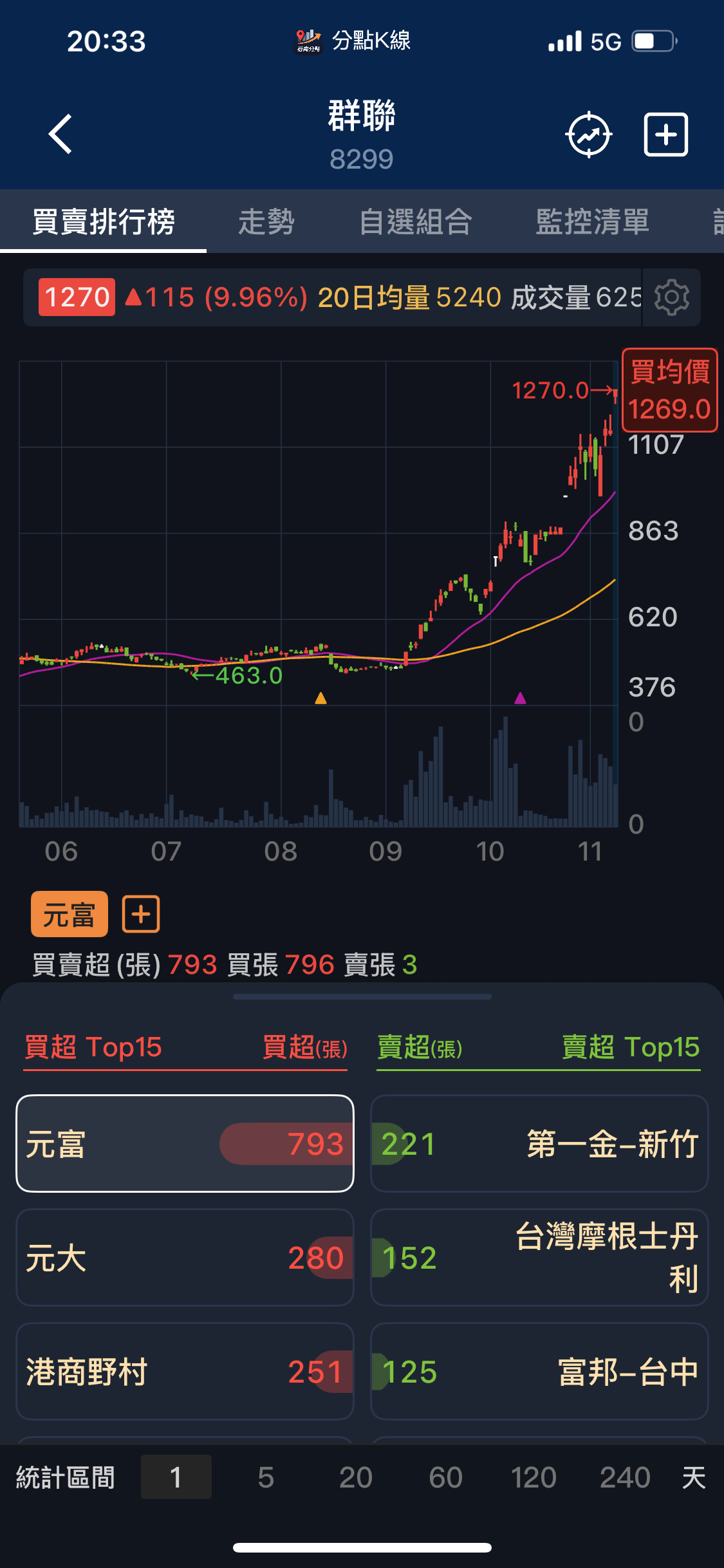
Task: Select 港商野村 in the 買超 list
Action: [185, 1371]
